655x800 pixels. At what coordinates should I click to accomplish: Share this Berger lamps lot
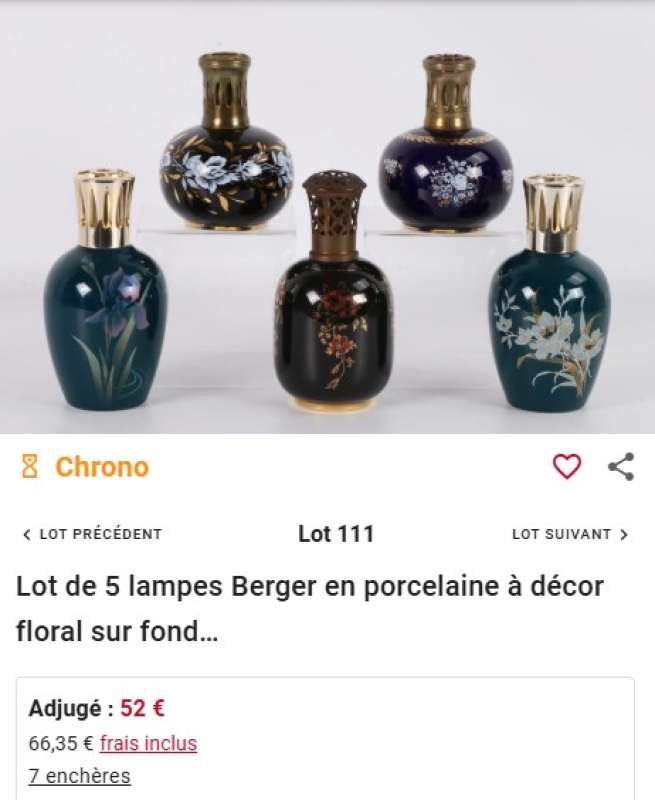point(621,466)
